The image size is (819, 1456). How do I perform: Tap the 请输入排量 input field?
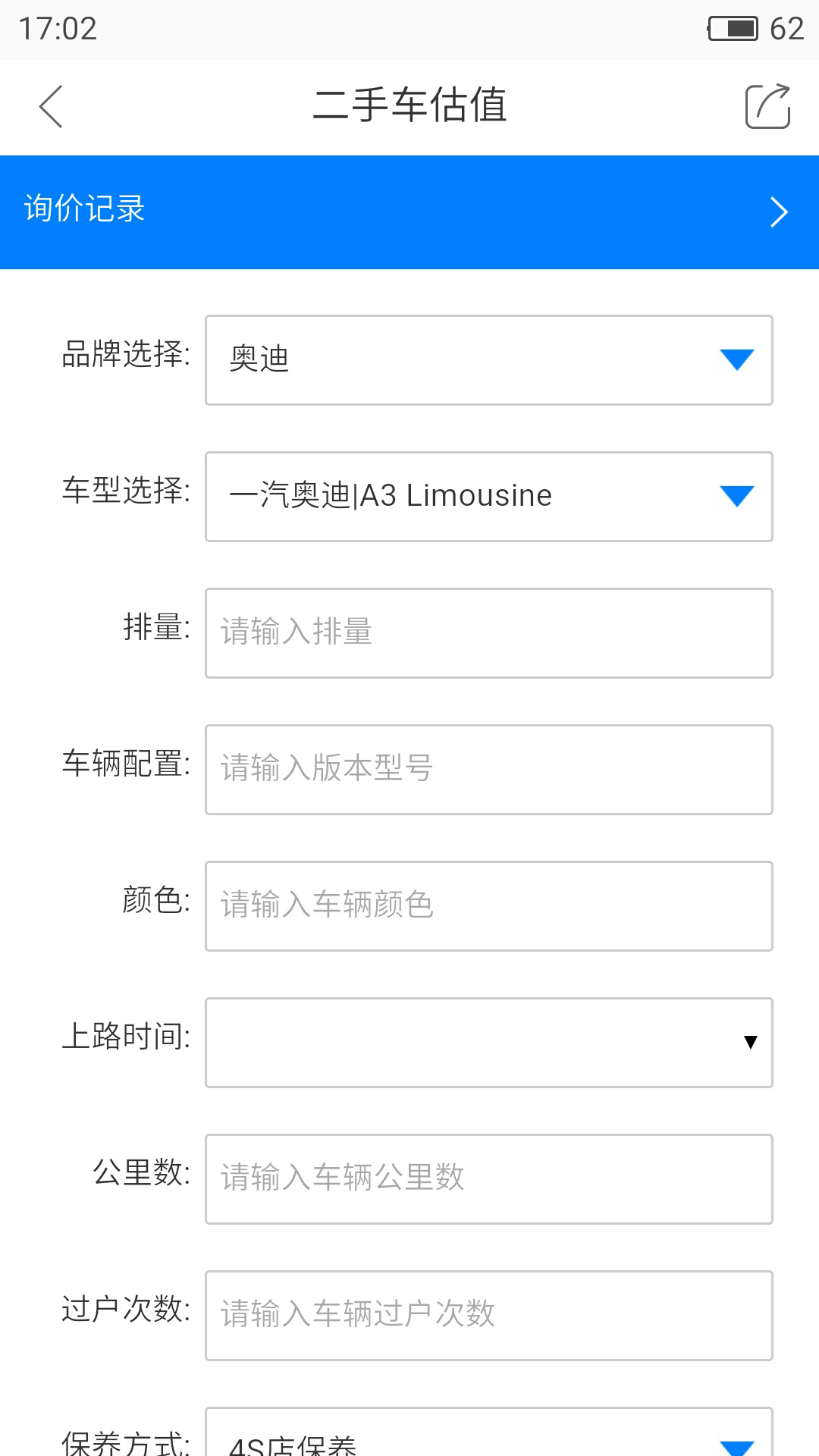point(488,633)
